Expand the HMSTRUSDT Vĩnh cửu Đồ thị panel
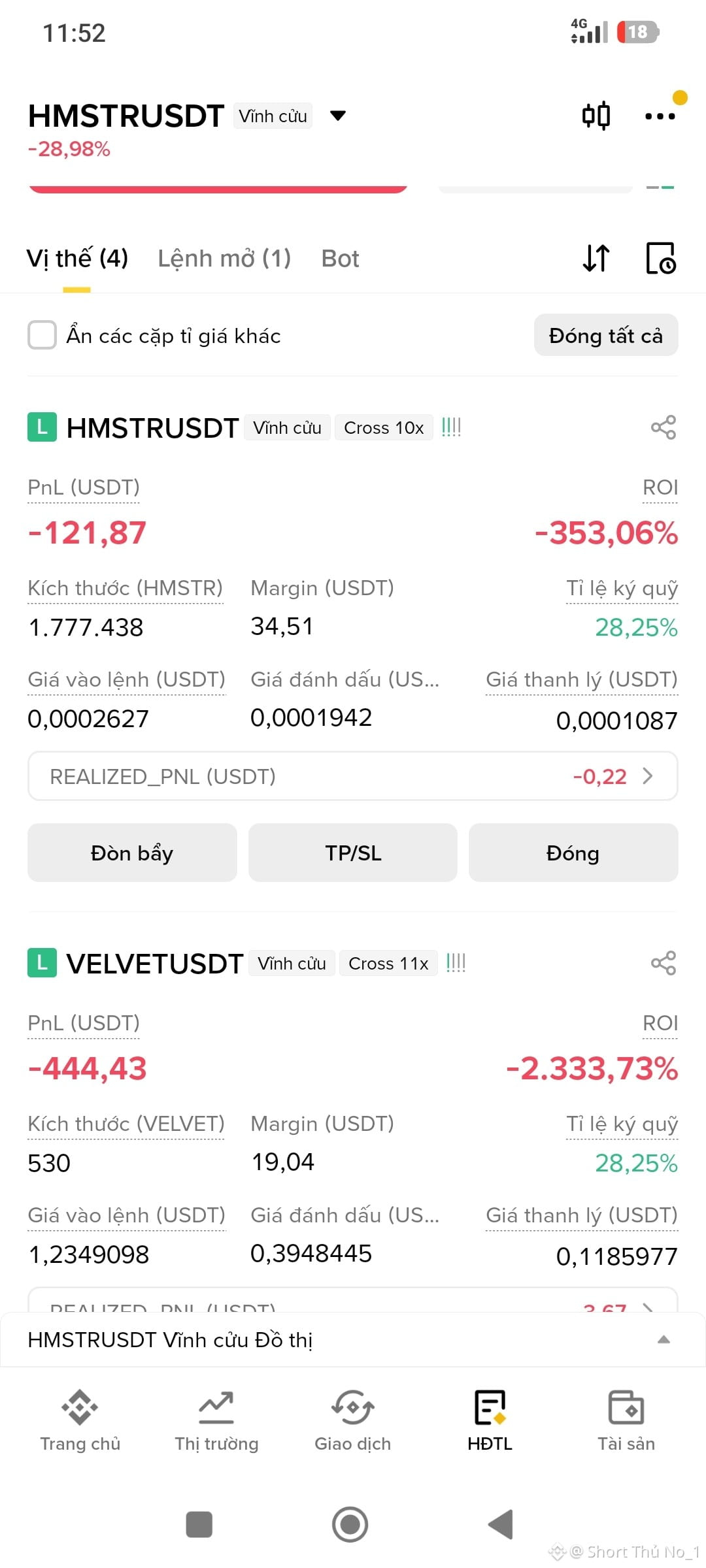This screenshot has height=1568, width=706. tap(353, 1339)
